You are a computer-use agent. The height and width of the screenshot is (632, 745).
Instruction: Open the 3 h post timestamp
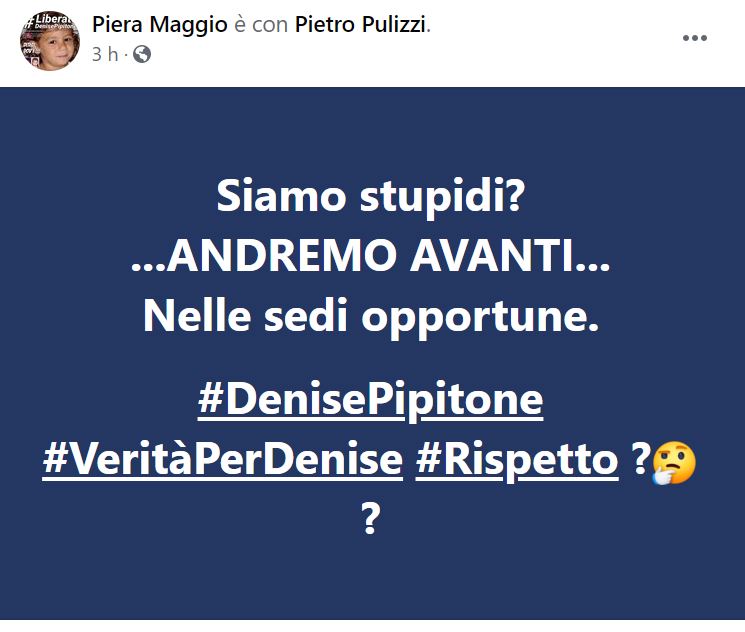click(x=104, y=54)
